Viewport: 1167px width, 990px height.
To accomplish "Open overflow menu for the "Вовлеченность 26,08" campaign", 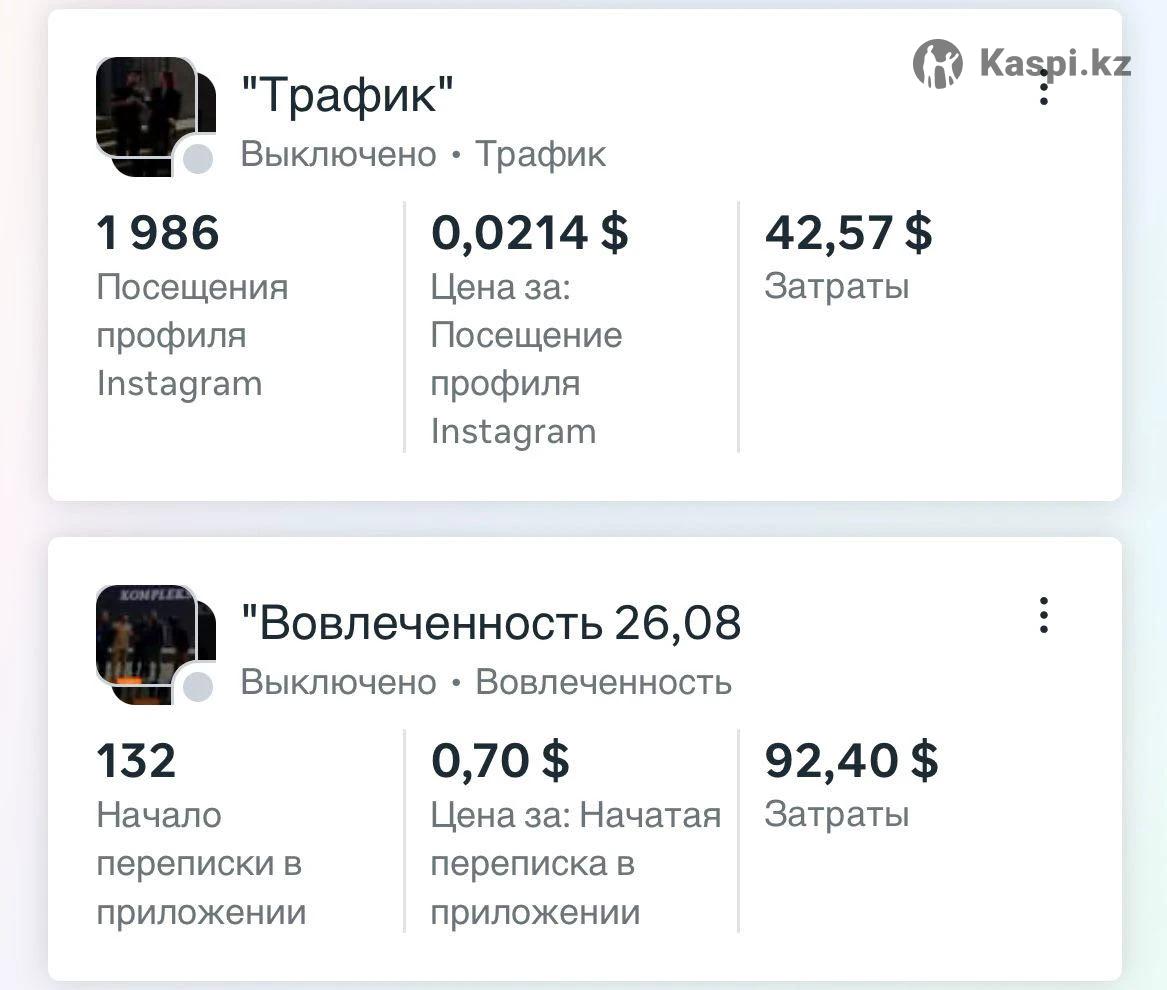I will click(1044, 616).
